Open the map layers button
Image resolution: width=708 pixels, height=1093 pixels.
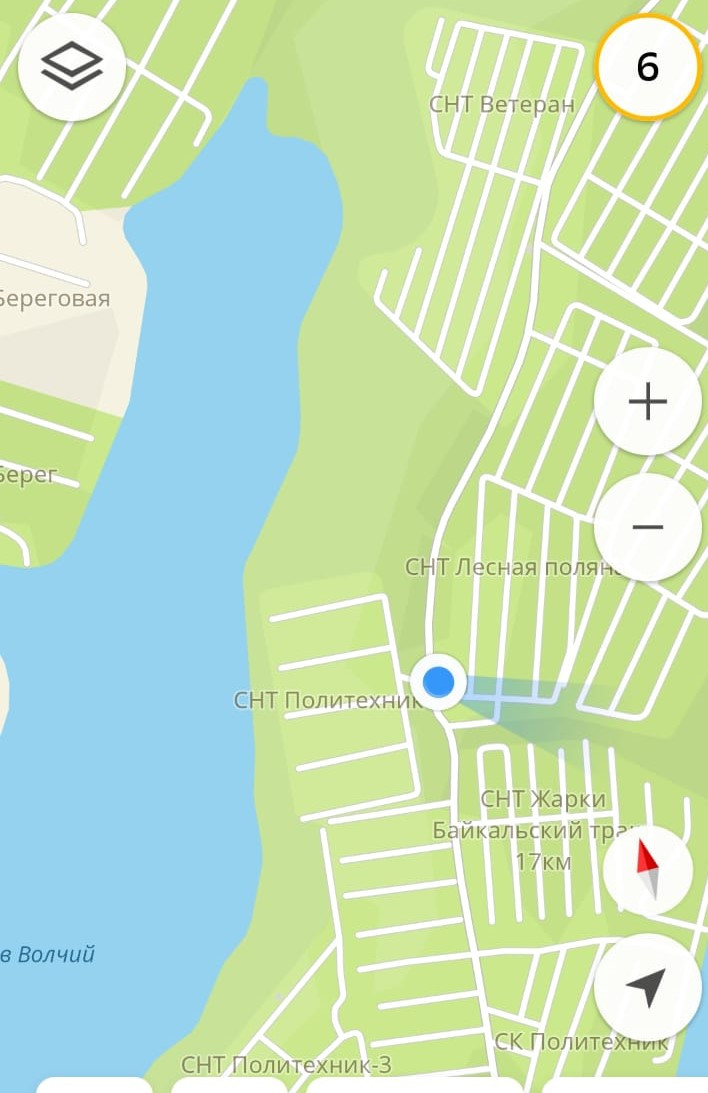tap(72, 67)
